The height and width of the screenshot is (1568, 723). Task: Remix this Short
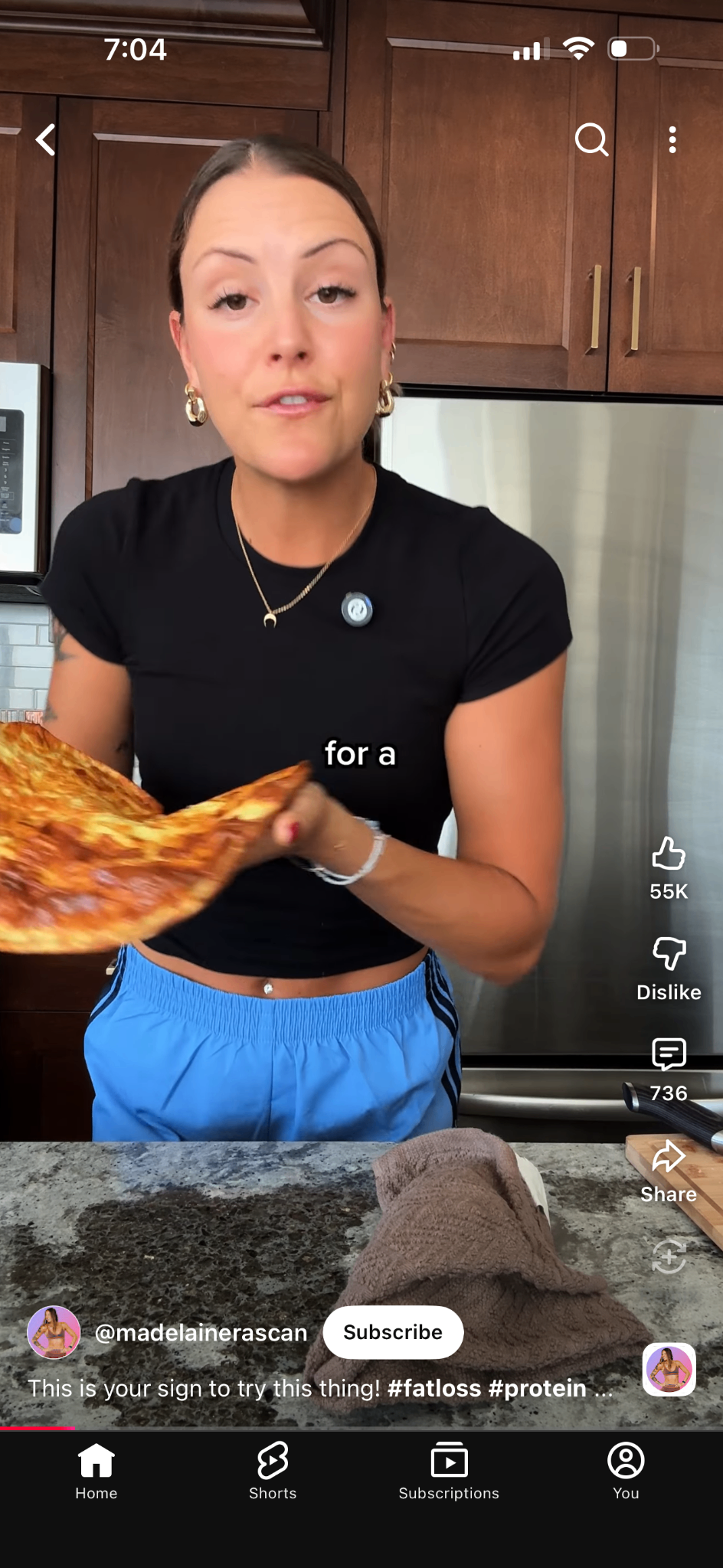(x=669, y=1256)
